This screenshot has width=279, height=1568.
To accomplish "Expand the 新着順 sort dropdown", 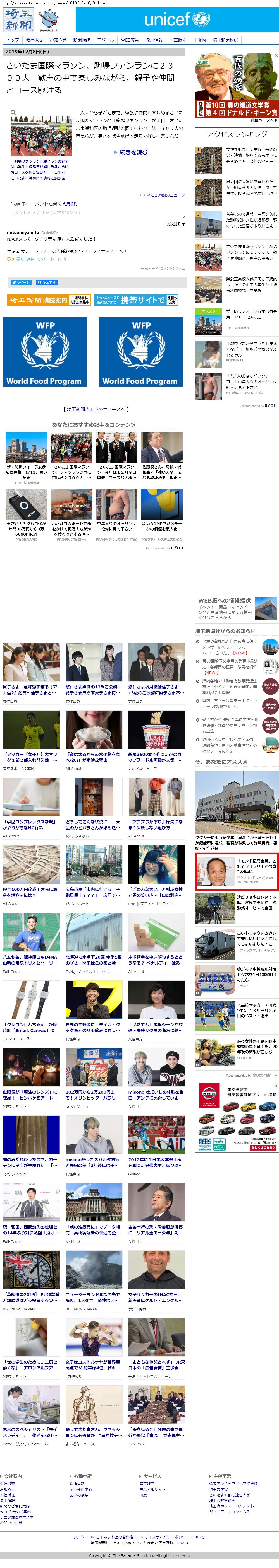I will click(176, 224).
